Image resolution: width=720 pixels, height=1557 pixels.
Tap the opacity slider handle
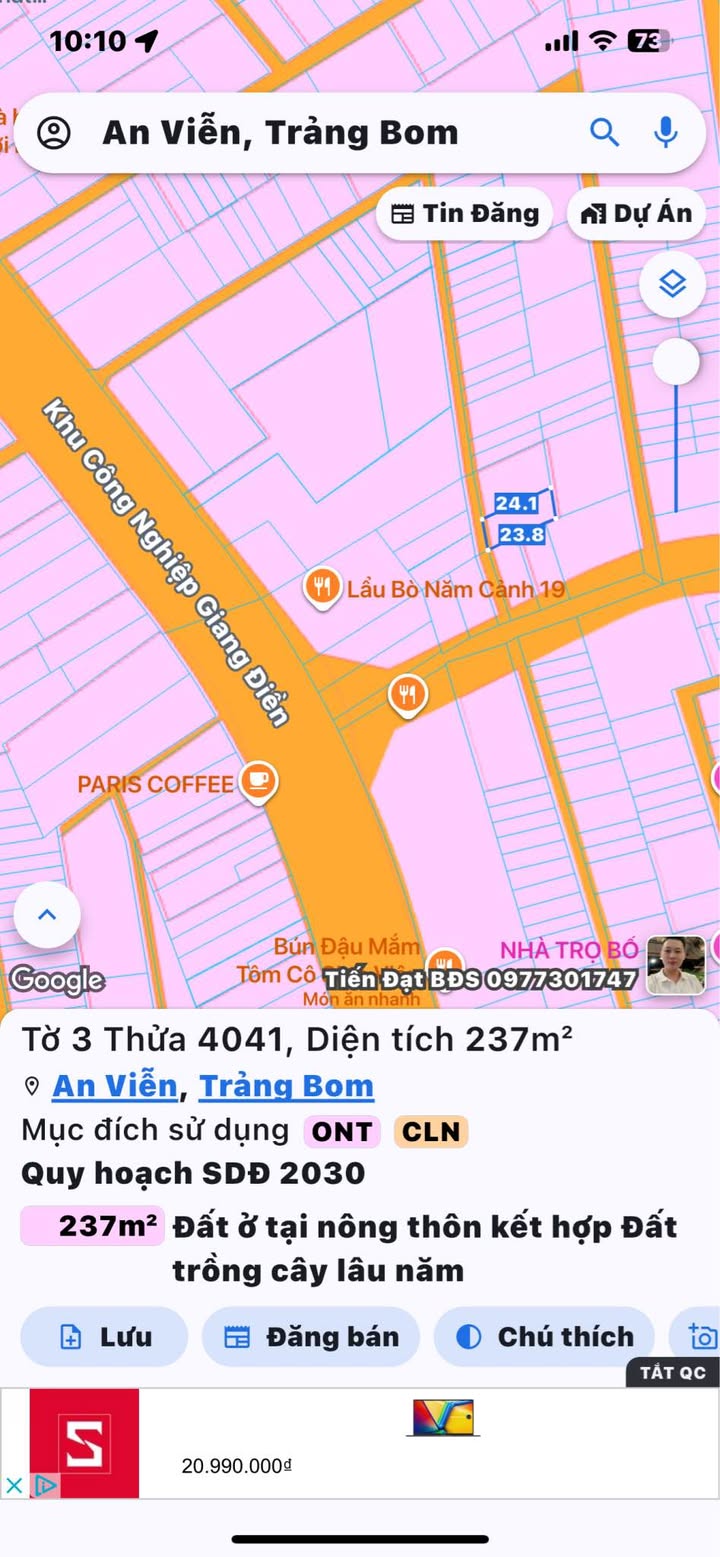point(676,361)
